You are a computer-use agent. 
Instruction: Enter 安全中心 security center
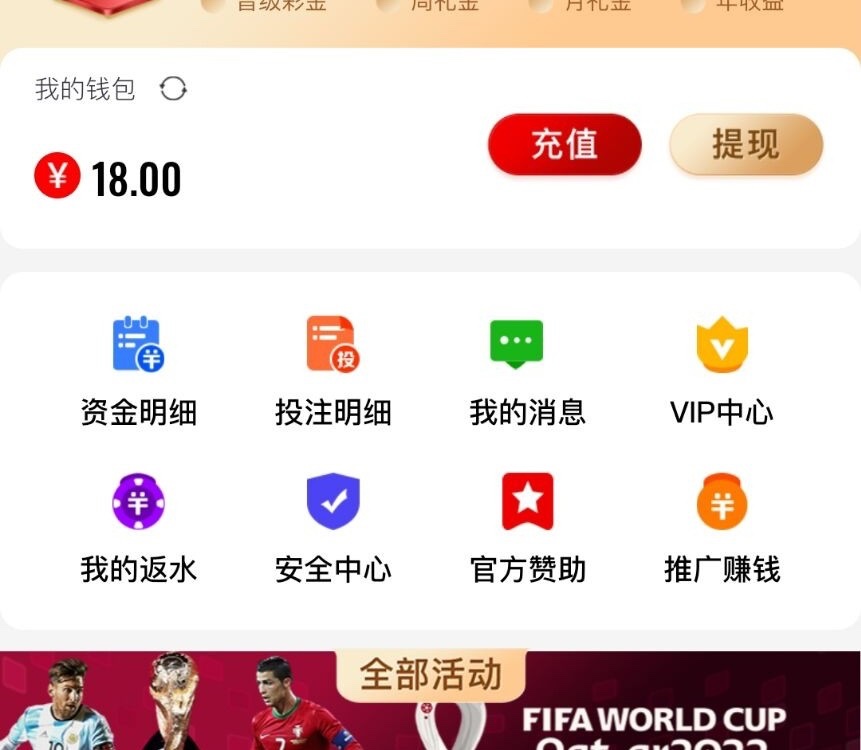tap(332, 527)
